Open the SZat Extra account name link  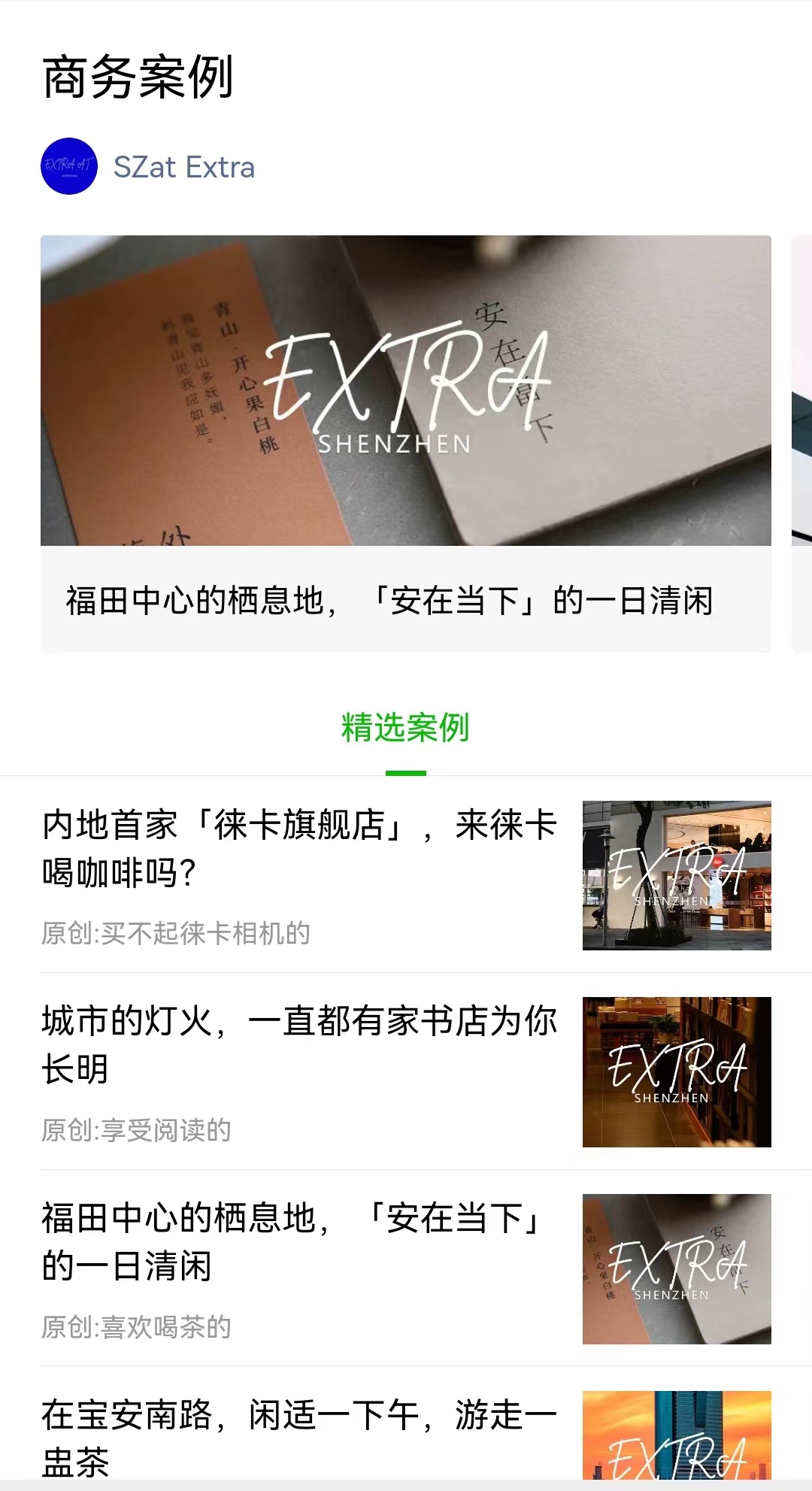(184, 167)
